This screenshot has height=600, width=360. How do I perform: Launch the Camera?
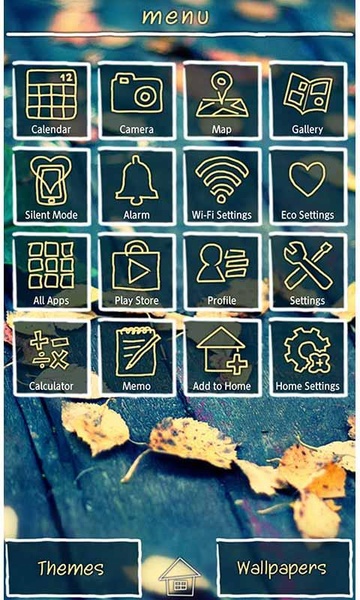(x=137, y=101)
